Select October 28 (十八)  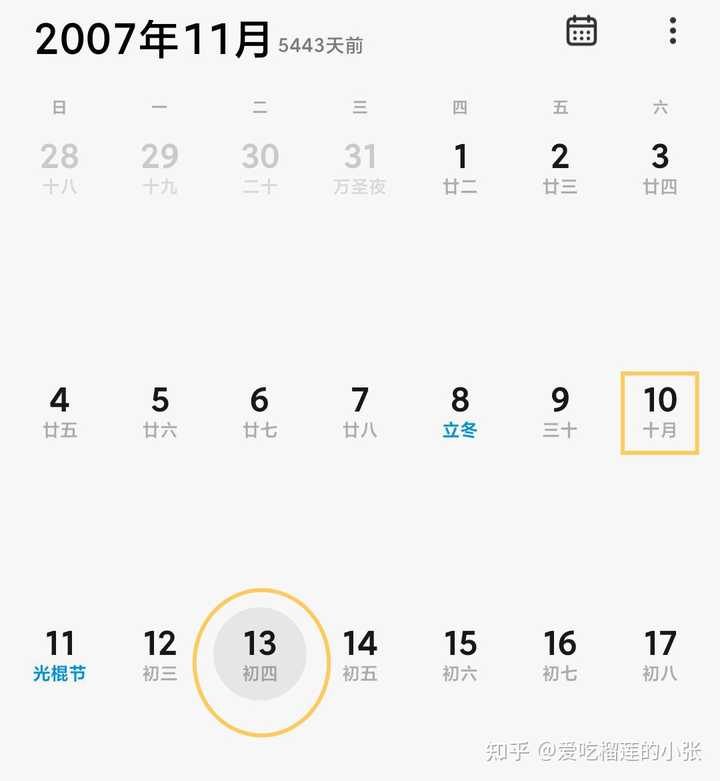60,167
